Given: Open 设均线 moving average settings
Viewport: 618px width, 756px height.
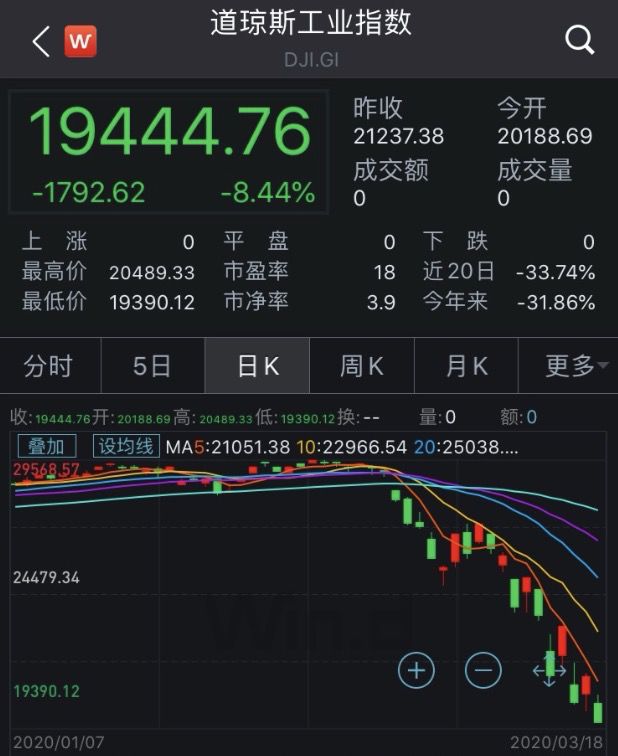Looking at the screenshot, I should 126,446.
